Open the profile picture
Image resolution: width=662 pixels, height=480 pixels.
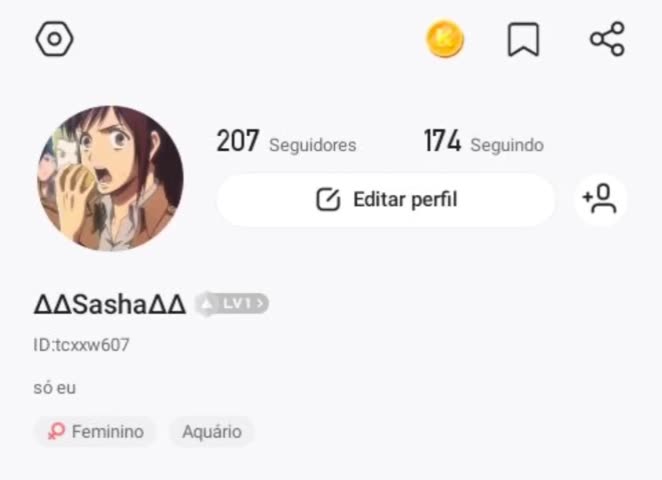pyautogui.click(x=111, y=178)
